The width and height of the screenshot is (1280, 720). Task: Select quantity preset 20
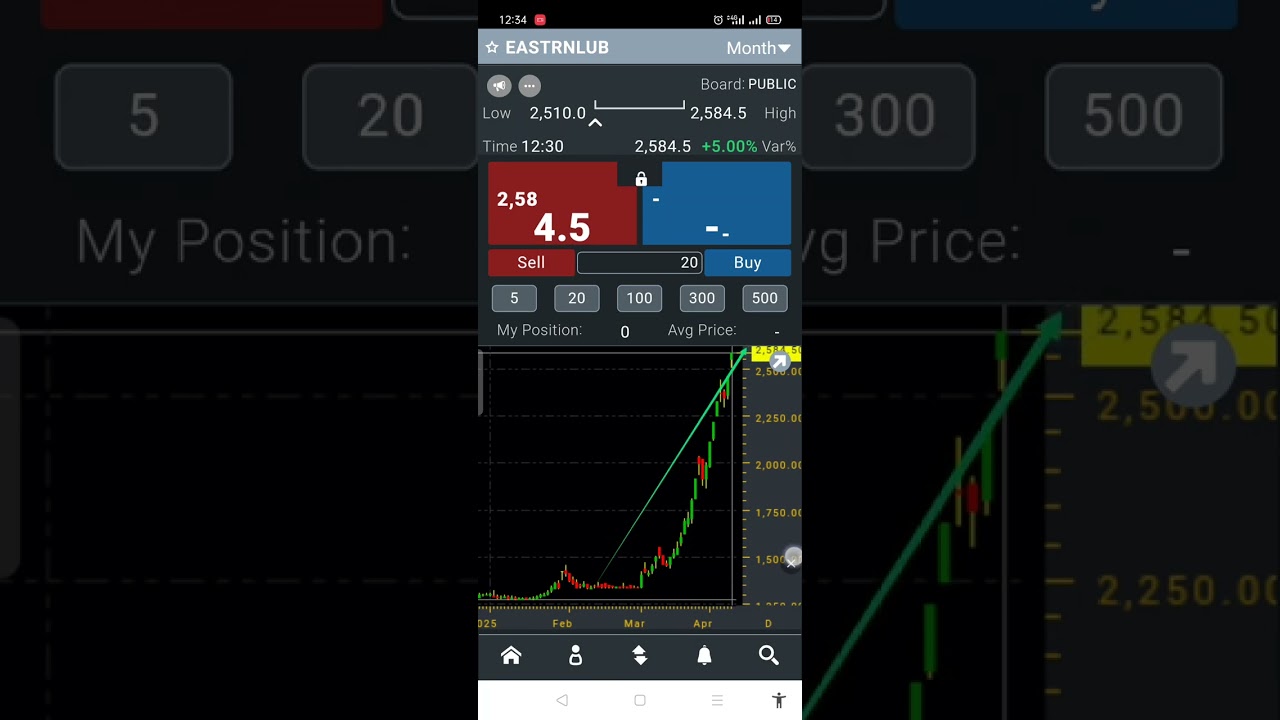click(577, 298)
